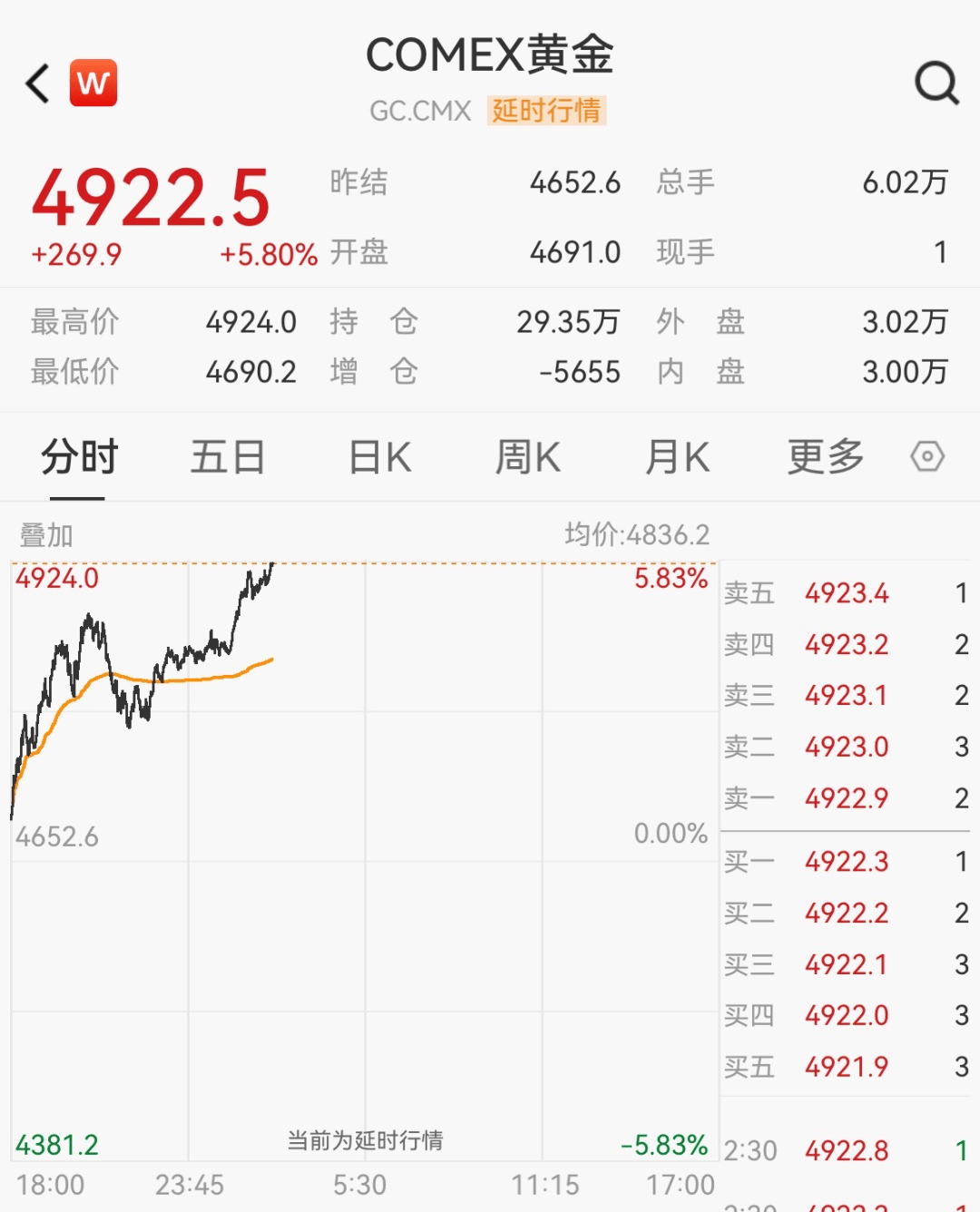Go back using the arrow icon
Viewport: 980px width, 1212px height.
tap(38, 83)
